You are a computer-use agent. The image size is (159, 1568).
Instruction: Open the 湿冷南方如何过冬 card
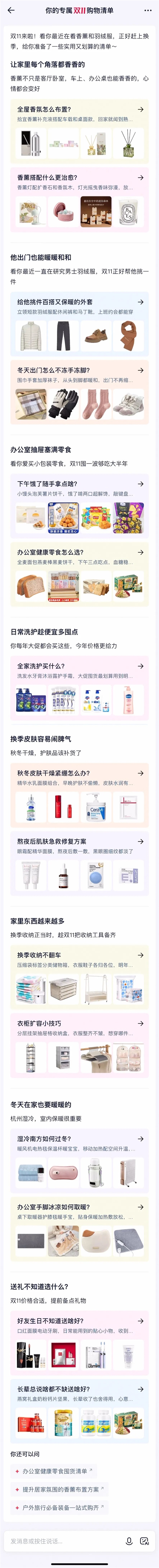(x=79, y=1138)
